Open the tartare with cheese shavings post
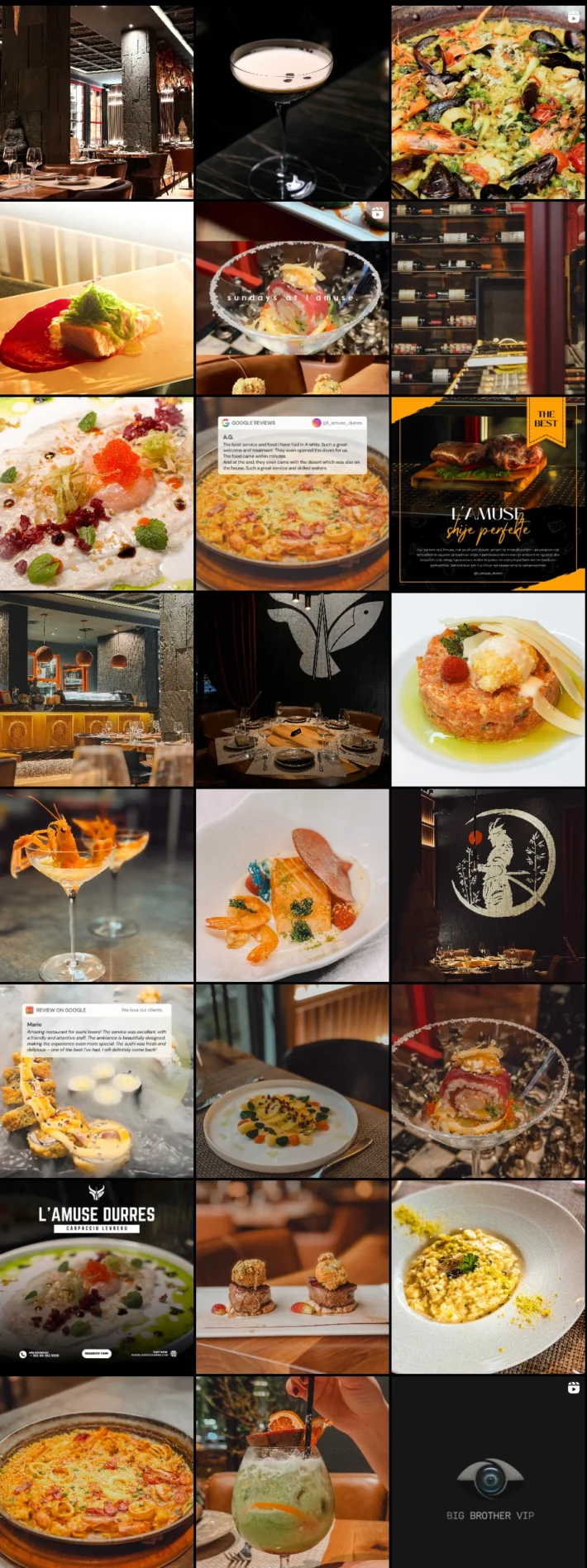The image size is (587, 1568). [488, 689]
